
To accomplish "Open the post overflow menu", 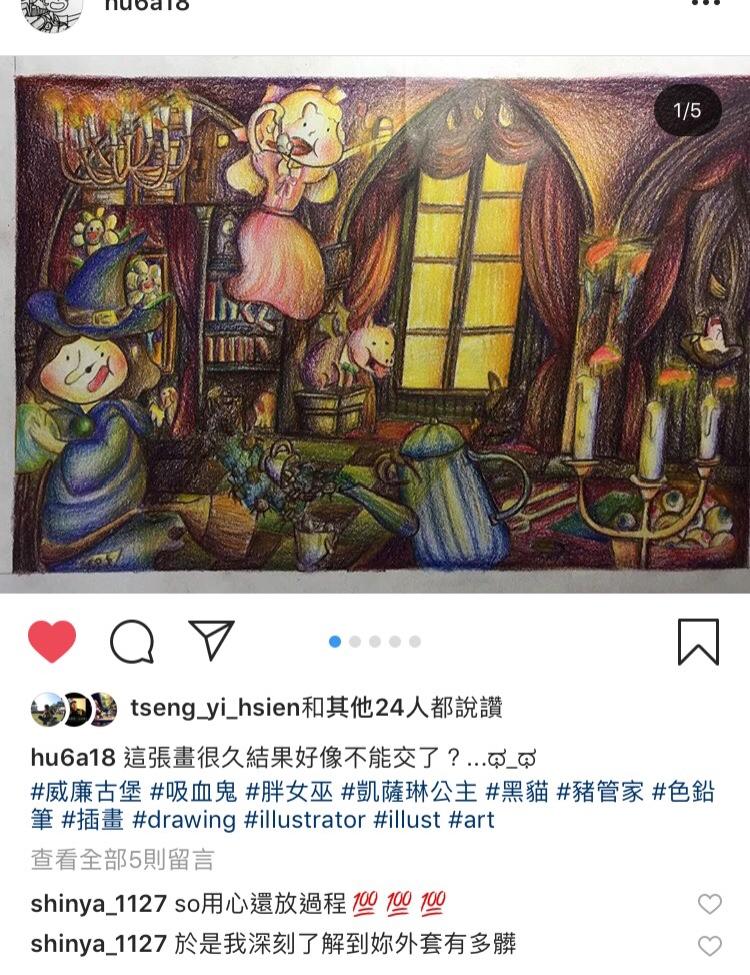I will tap(707, 5).
